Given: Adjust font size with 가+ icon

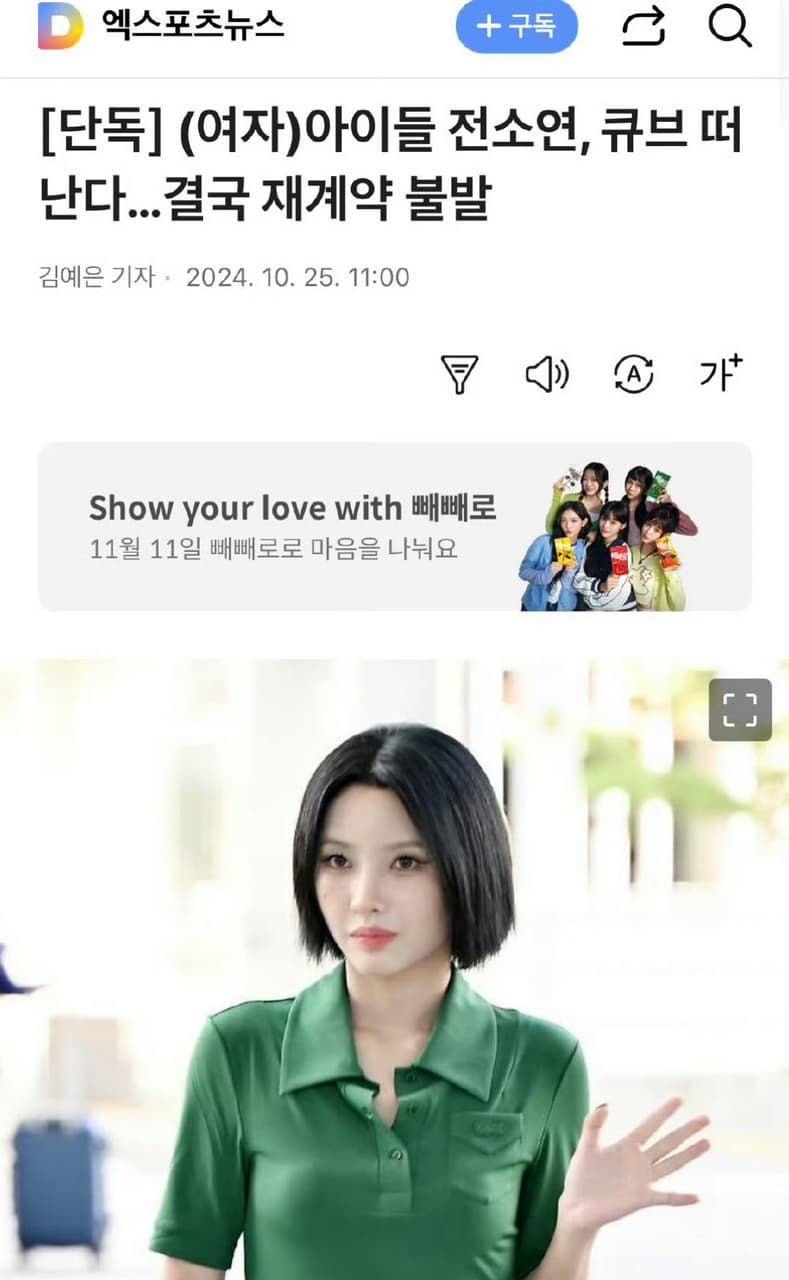Looking at the screenshot, I should click(720, 373).
